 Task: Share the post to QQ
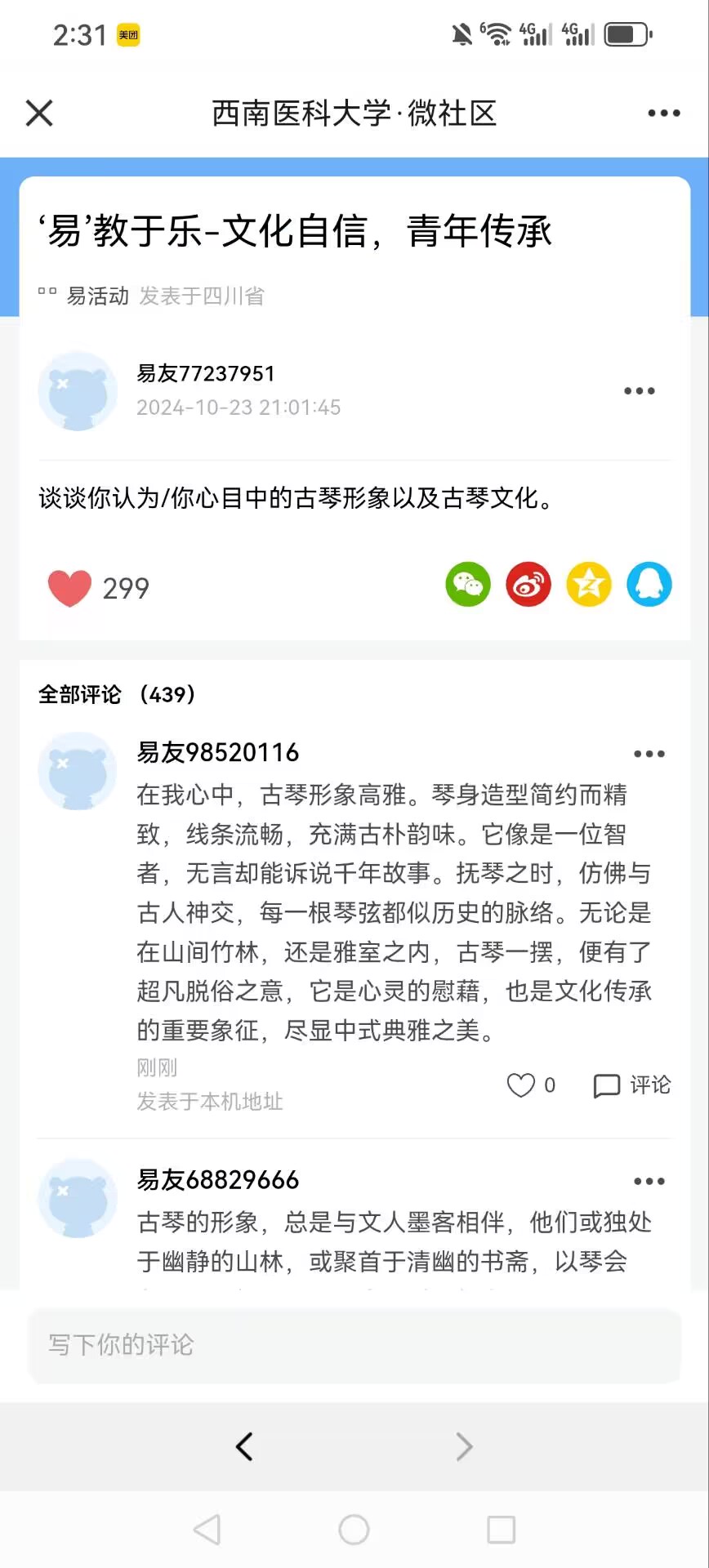click(x=649, y=585)
